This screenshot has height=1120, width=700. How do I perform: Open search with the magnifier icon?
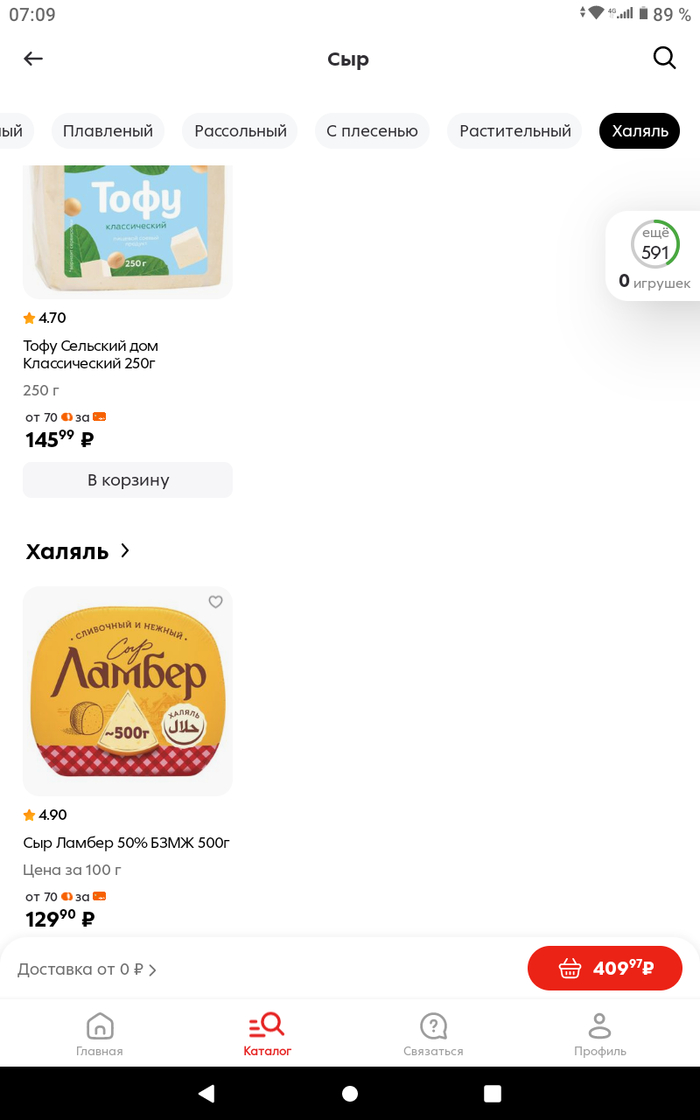click(x=665, y=58)
